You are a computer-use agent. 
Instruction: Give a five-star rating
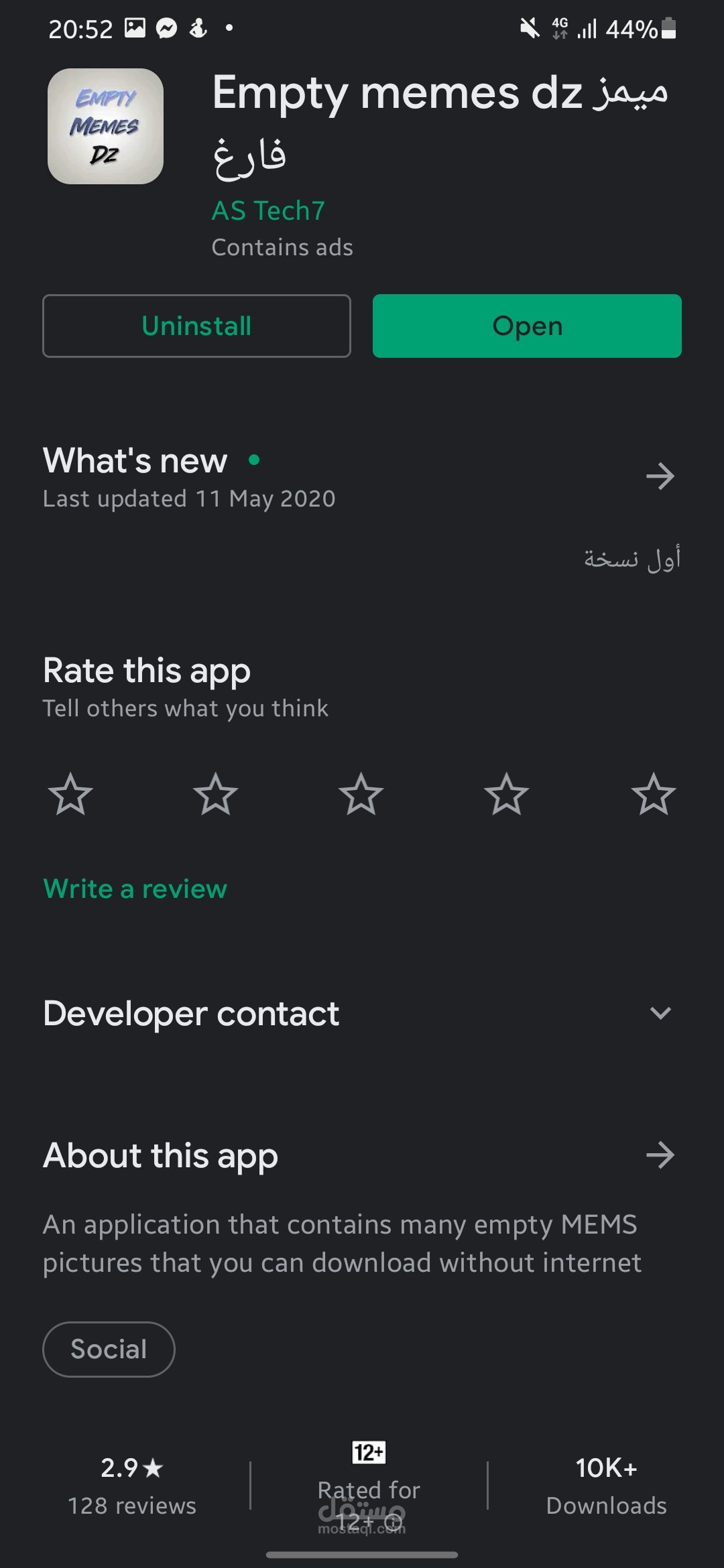pos(654,794)
